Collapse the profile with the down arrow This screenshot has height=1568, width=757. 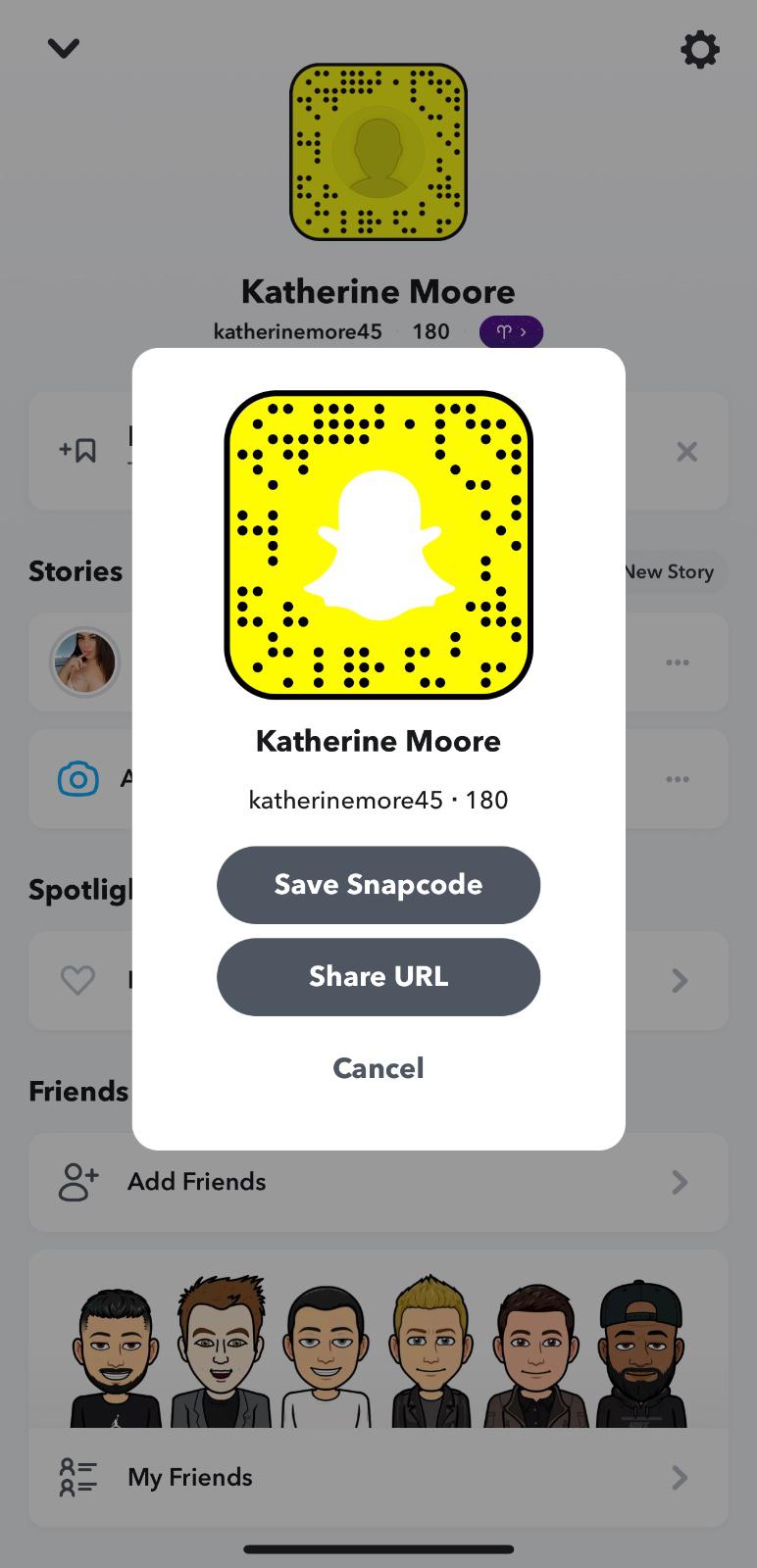tap(64, 48)
